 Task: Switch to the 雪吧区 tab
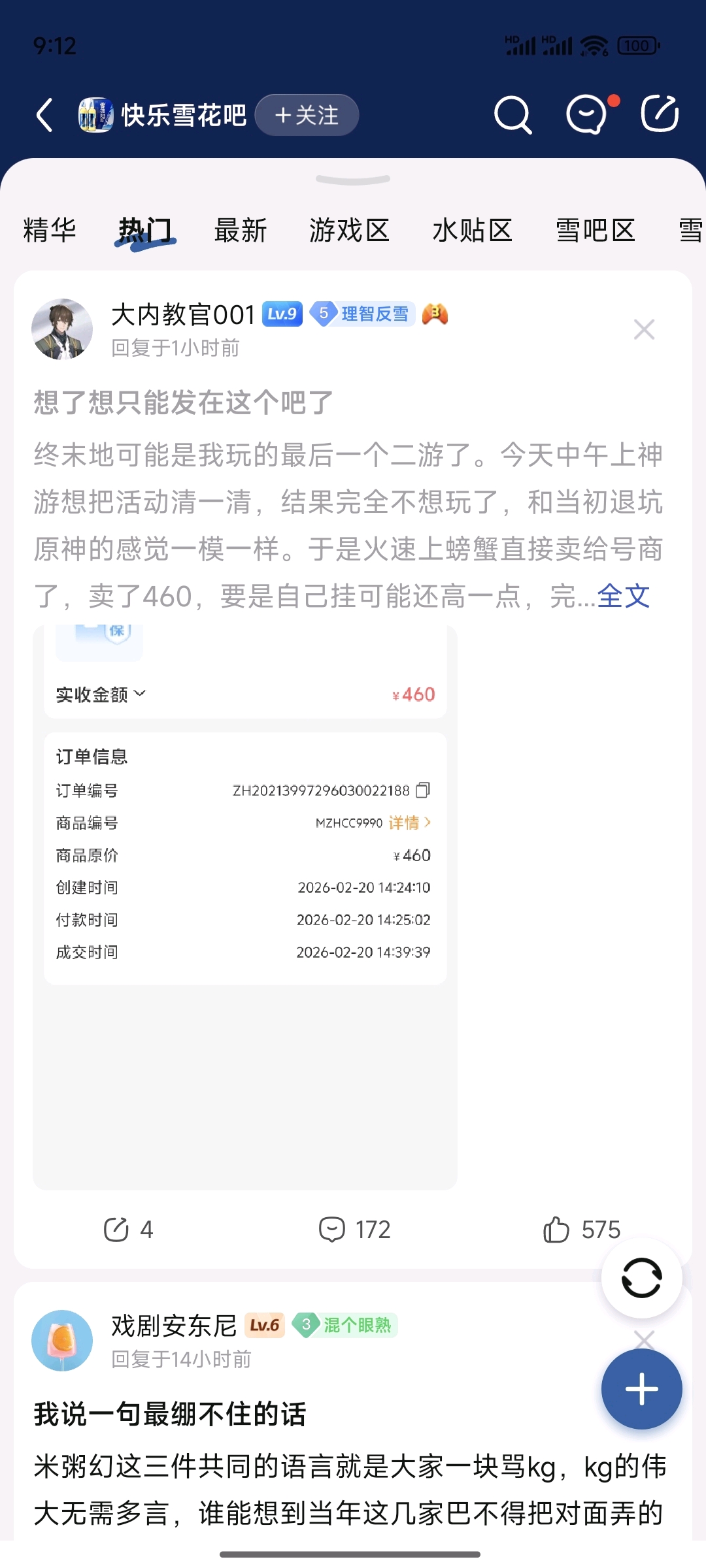(x=595, y=231)
